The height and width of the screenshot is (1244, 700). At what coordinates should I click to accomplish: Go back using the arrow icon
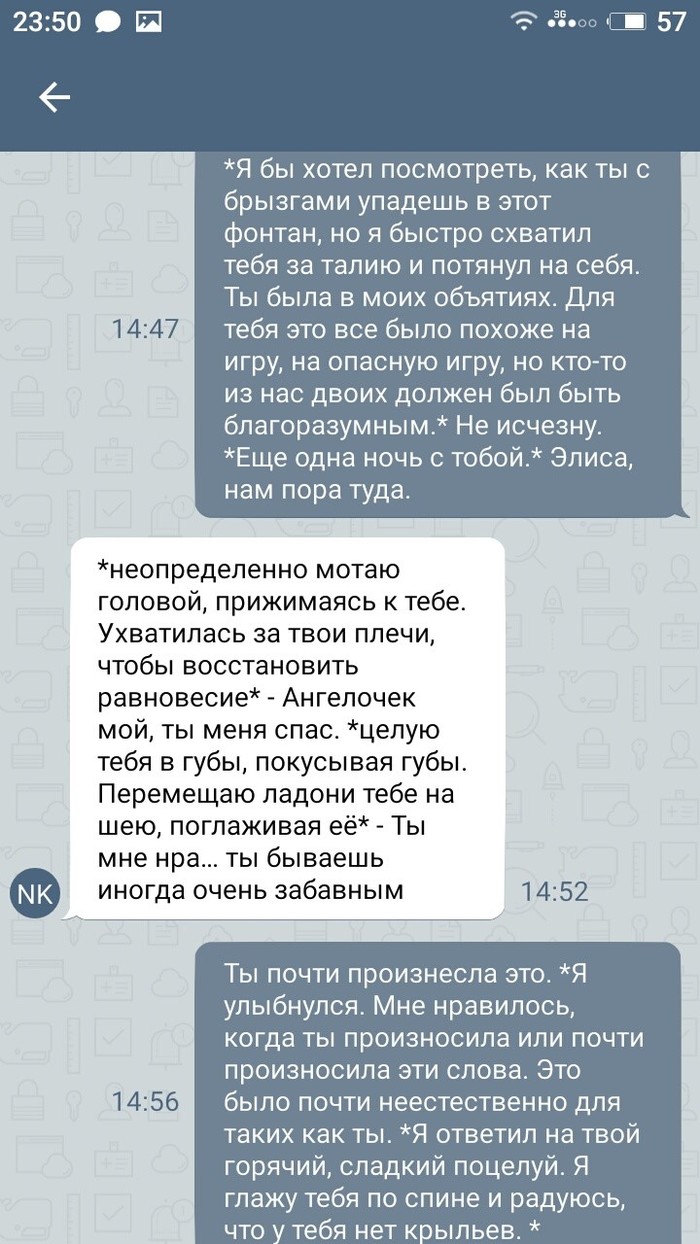(x=54, y=97)
